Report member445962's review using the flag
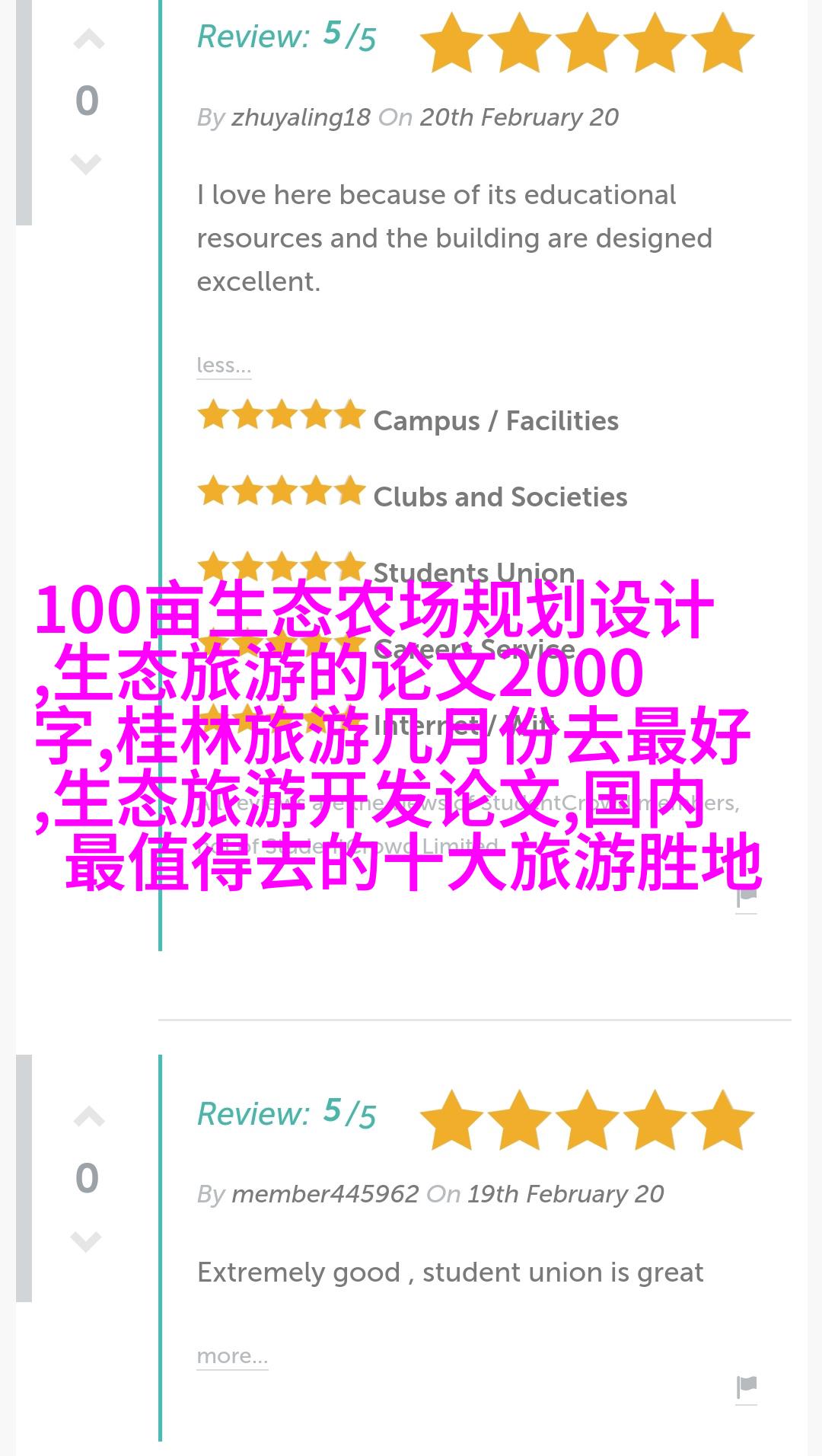Screen dimensions: 822x1456 pyautogui.click(x=747, y=1387)
